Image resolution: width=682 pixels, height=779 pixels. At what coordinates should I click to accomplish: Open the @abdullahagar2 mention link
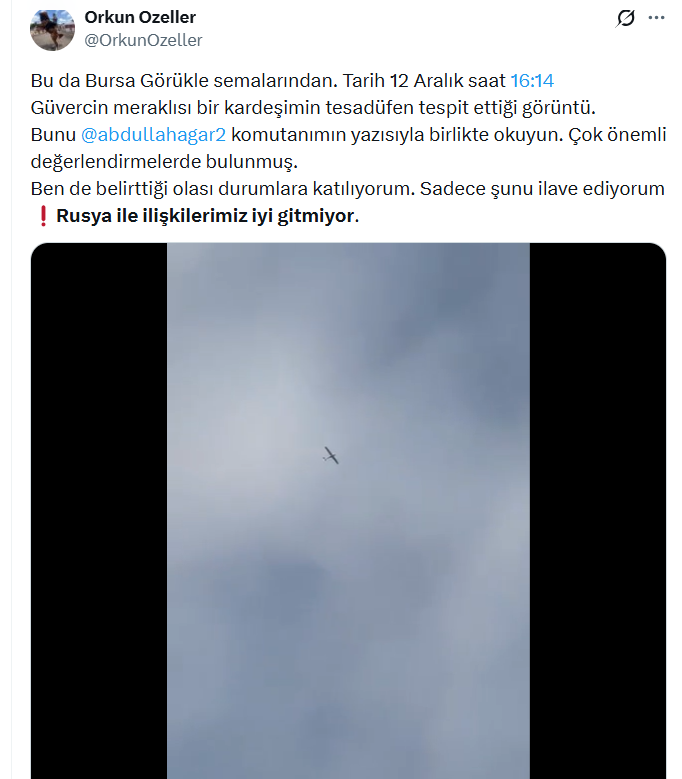tap(154, 134)
